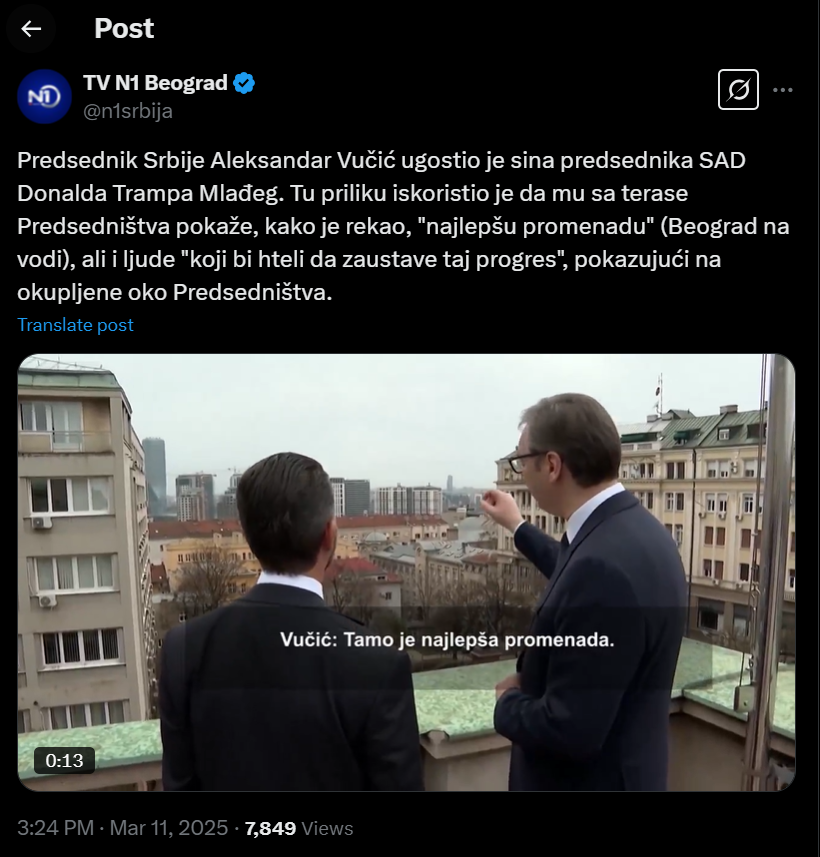Tap Translate post link
This screenshot has height=857, width=820.
[x=75, y=325]
